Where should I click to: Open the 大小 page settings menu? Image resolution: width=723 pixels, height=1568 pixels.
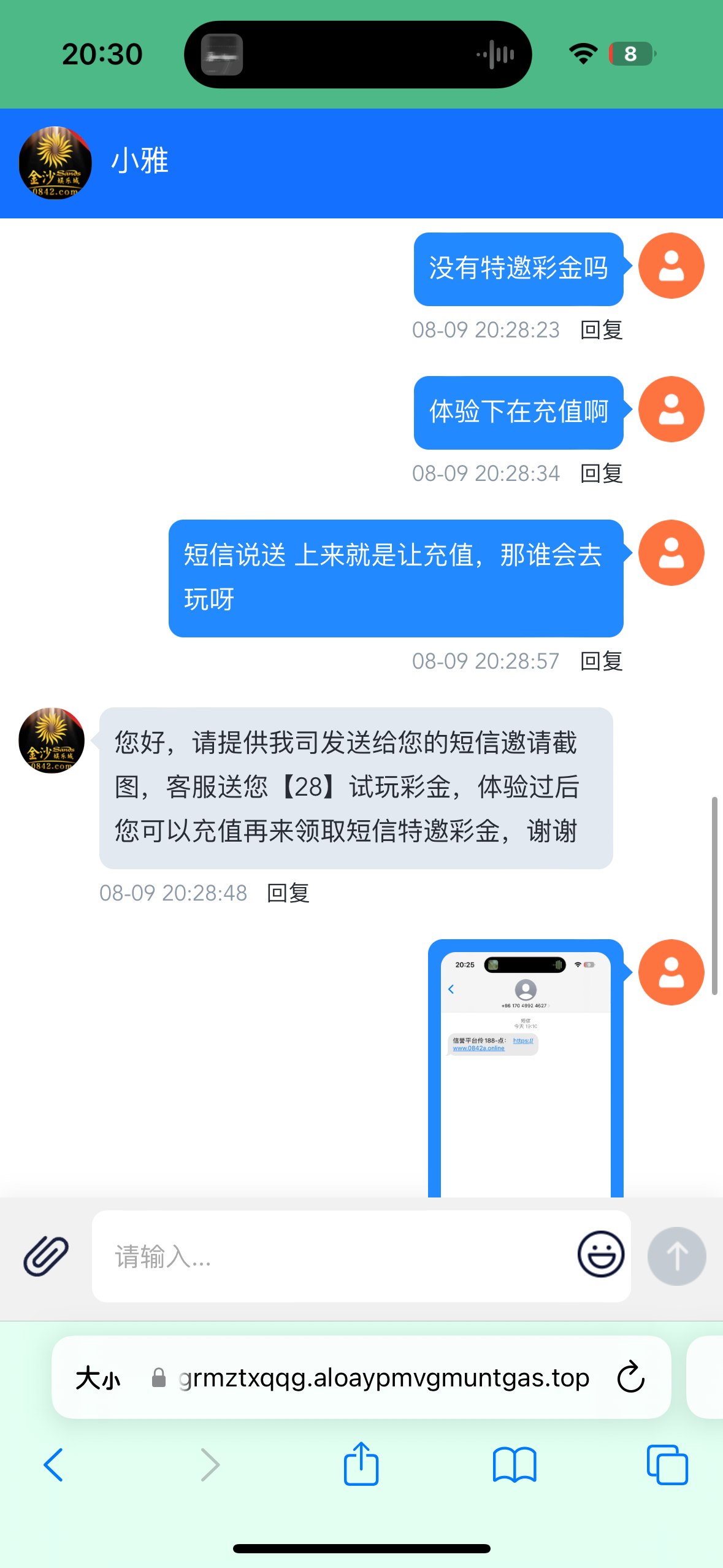[x=98, y=1378]
